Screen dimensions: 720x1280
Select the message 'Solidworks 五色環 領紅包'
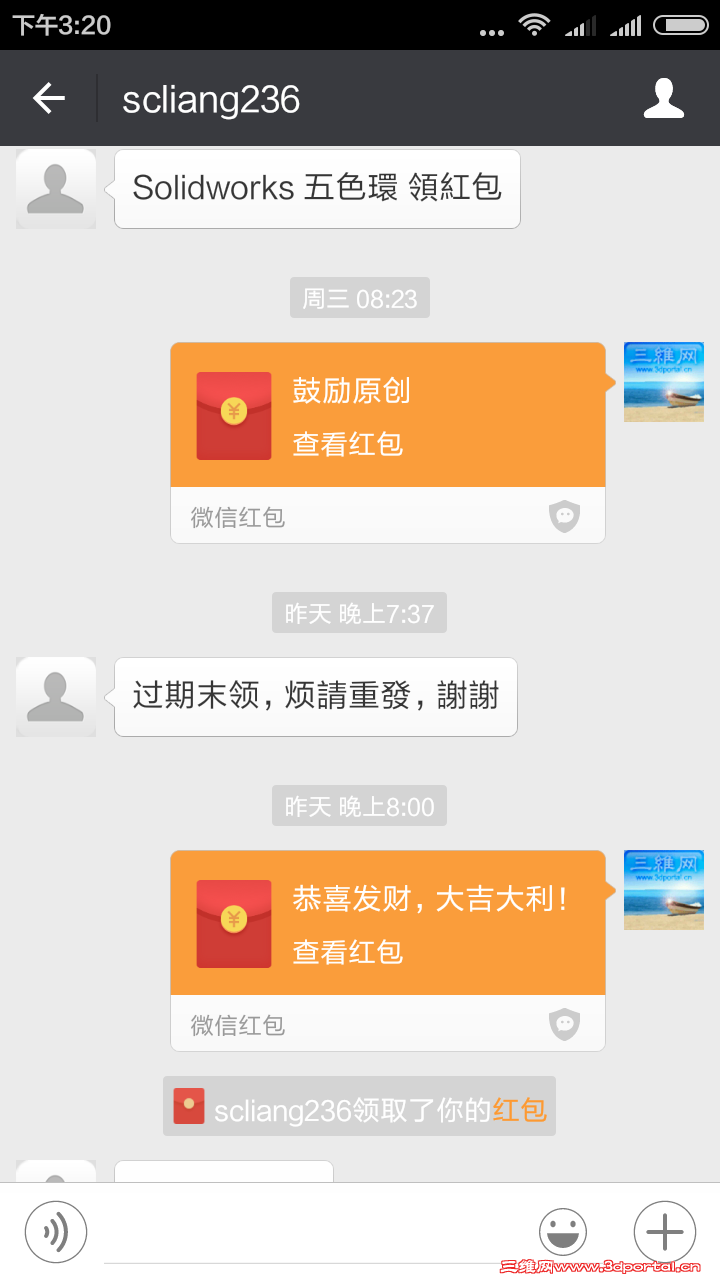click(316, 188)
